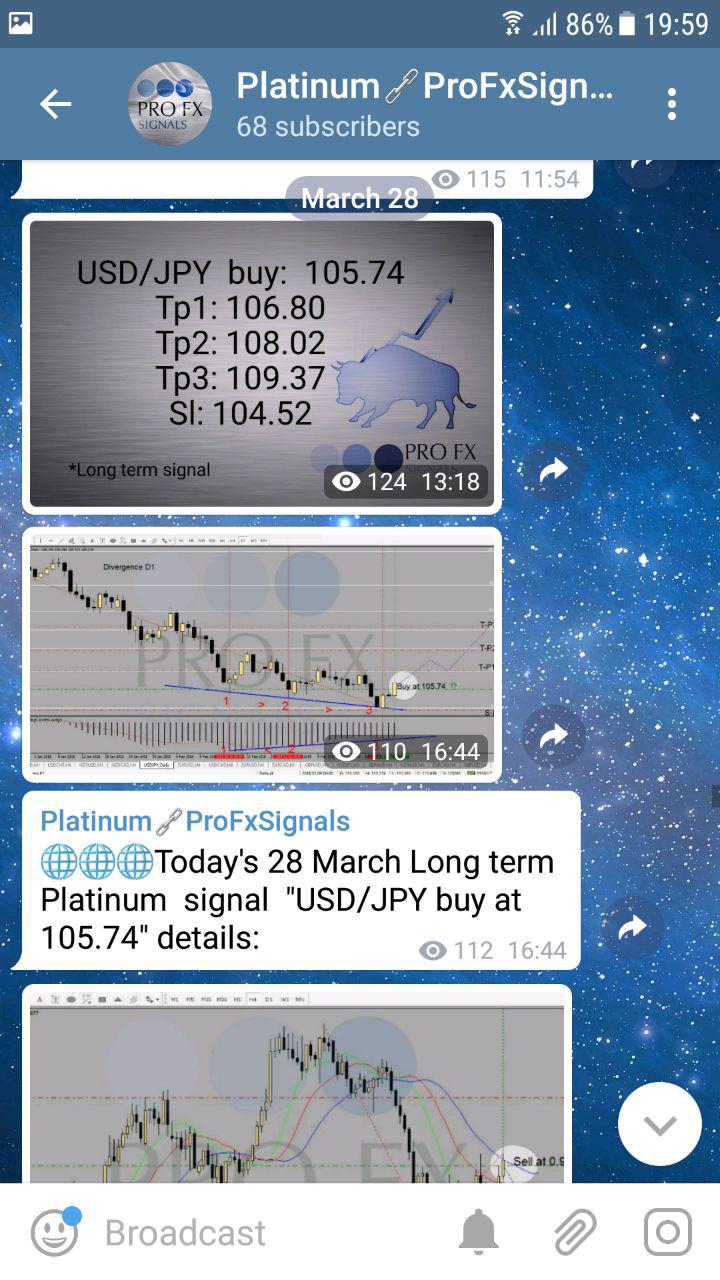Screen dimensions: 720x1280
Task: Jump to latest messages with down arrow
Action: (x=660, y=1124)
